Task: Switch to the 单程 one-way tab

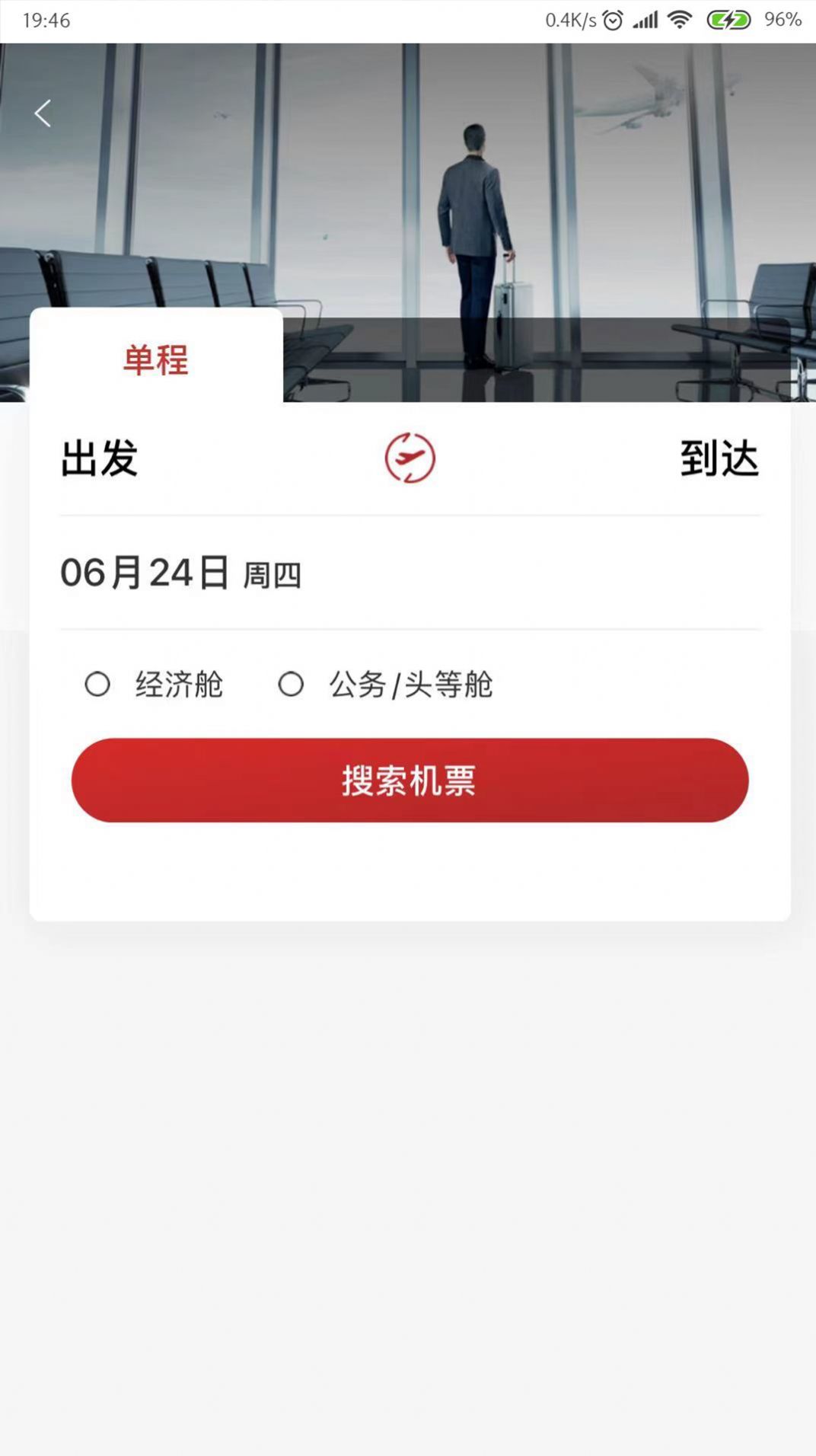Action: [155, 358]
